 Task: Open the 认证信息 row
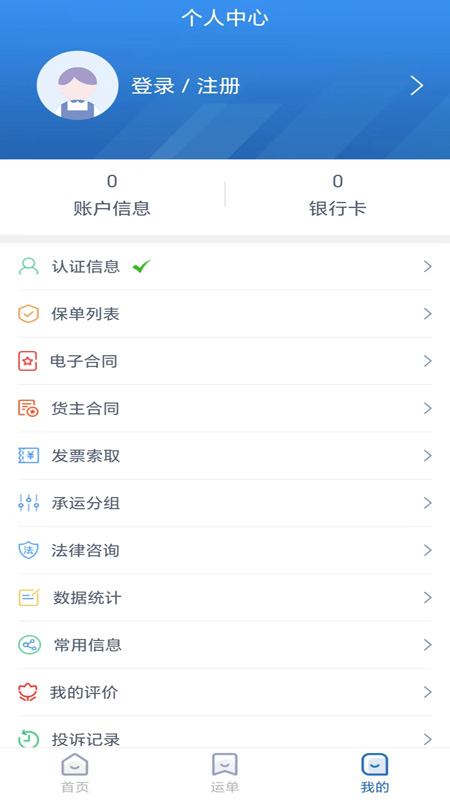click(225, 266)
